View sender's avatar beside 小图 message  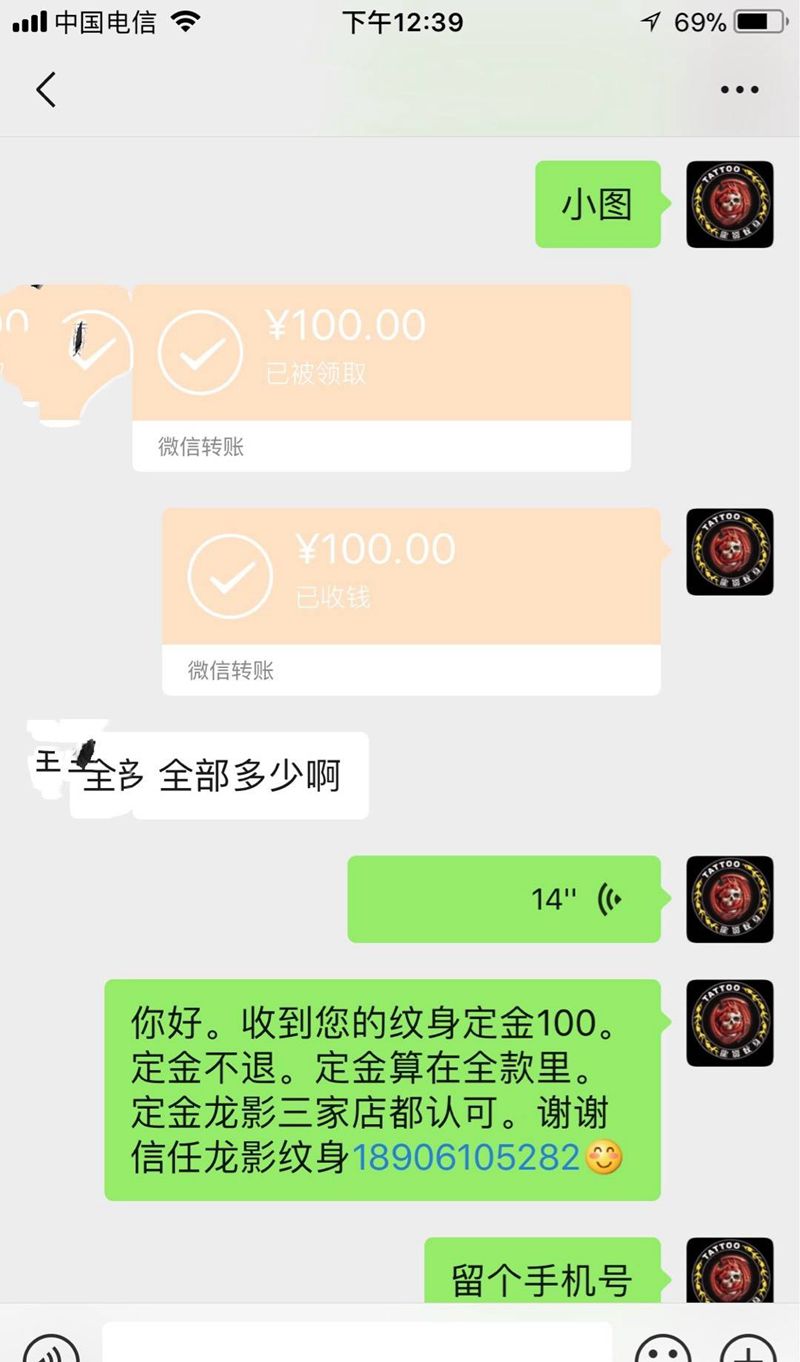pos(729,205)
